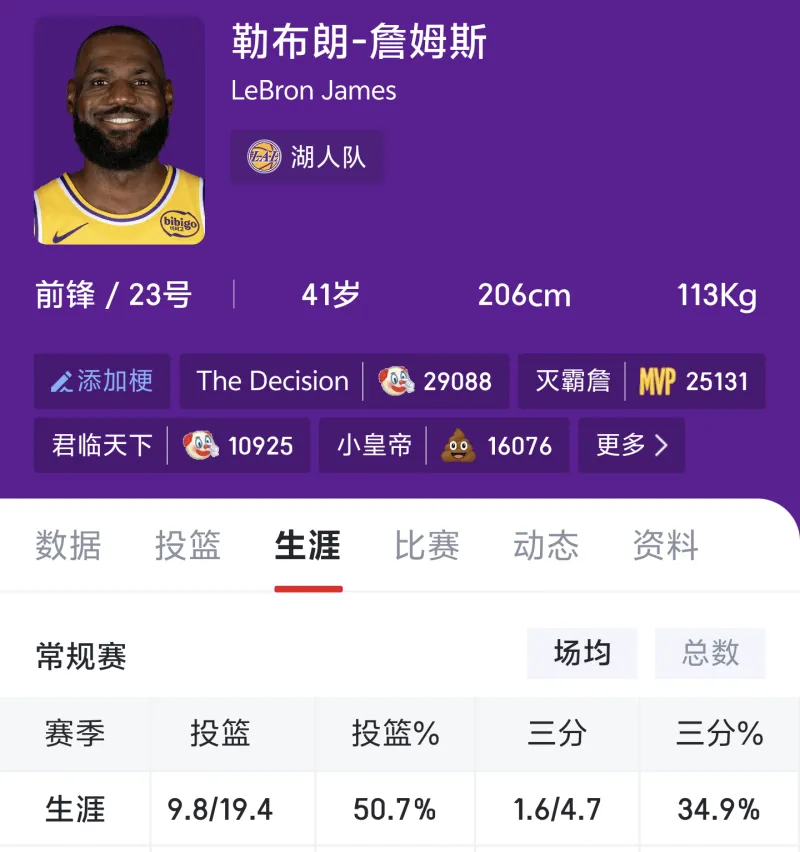Enable 场均 per-game stats view
The image size is (800, 852).
click(583, 654)
